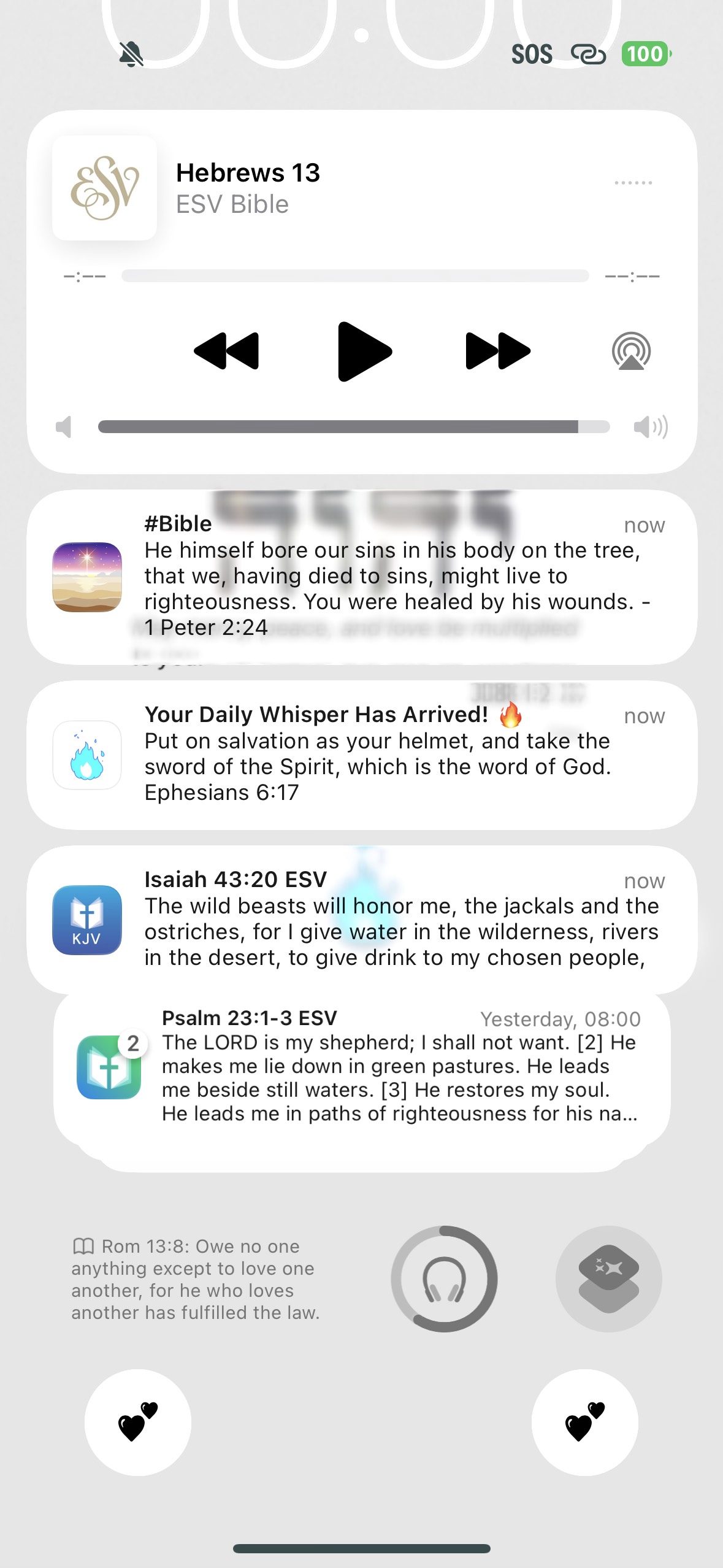Adjust the volume slider

pos(354,427)
